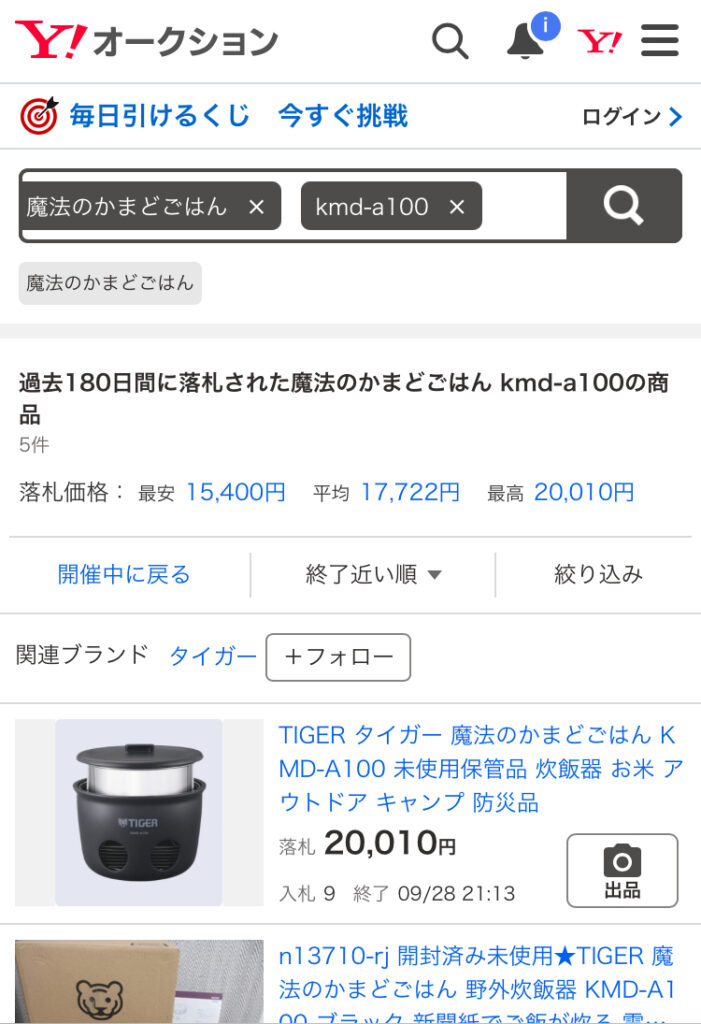701x1024 pixels.
Task: Open the search magnifier in the header
Action: [x=450, y=41]
